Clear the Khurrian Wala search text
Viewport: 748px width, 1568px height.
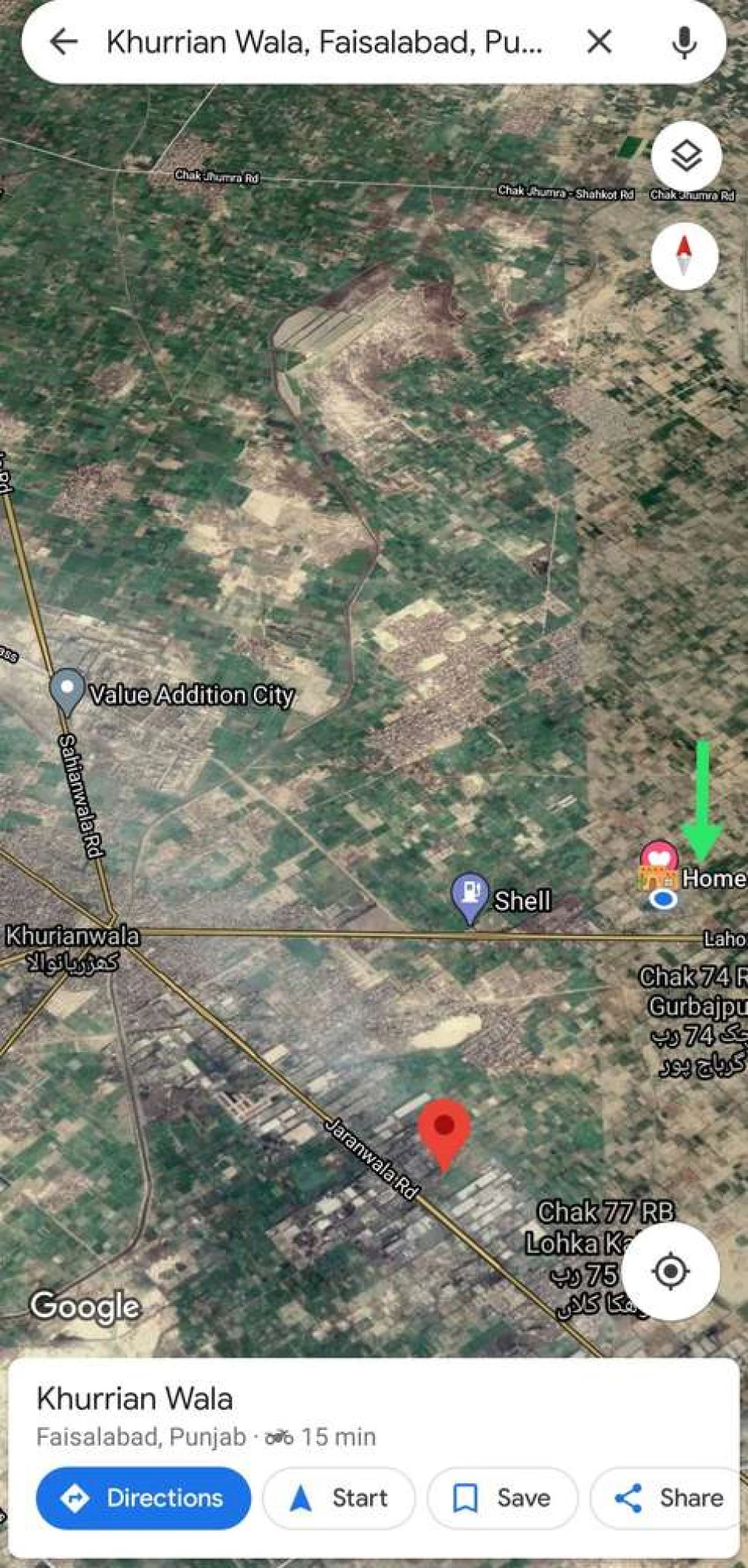598,41
